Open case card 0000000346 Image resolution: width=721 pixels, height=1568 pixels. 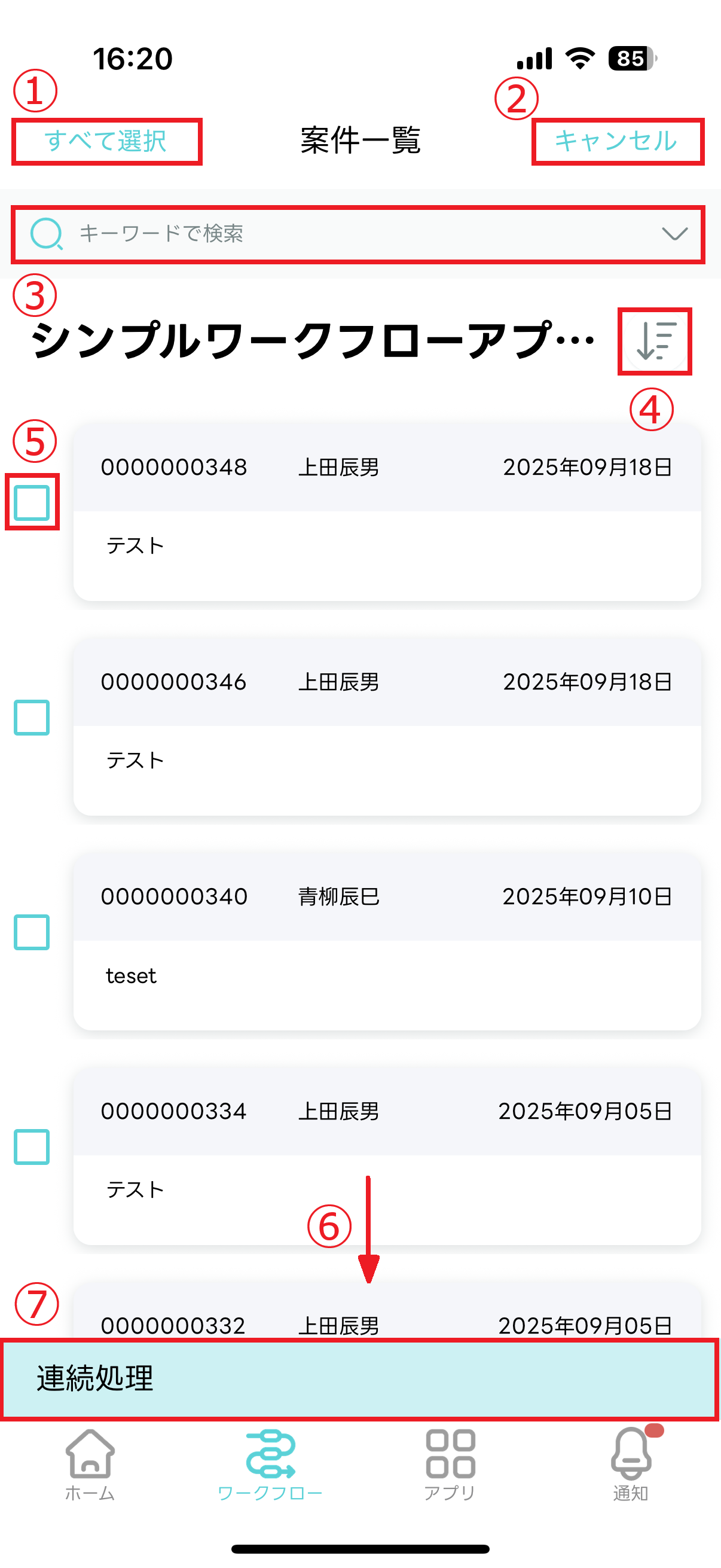[x=387, y=727]
